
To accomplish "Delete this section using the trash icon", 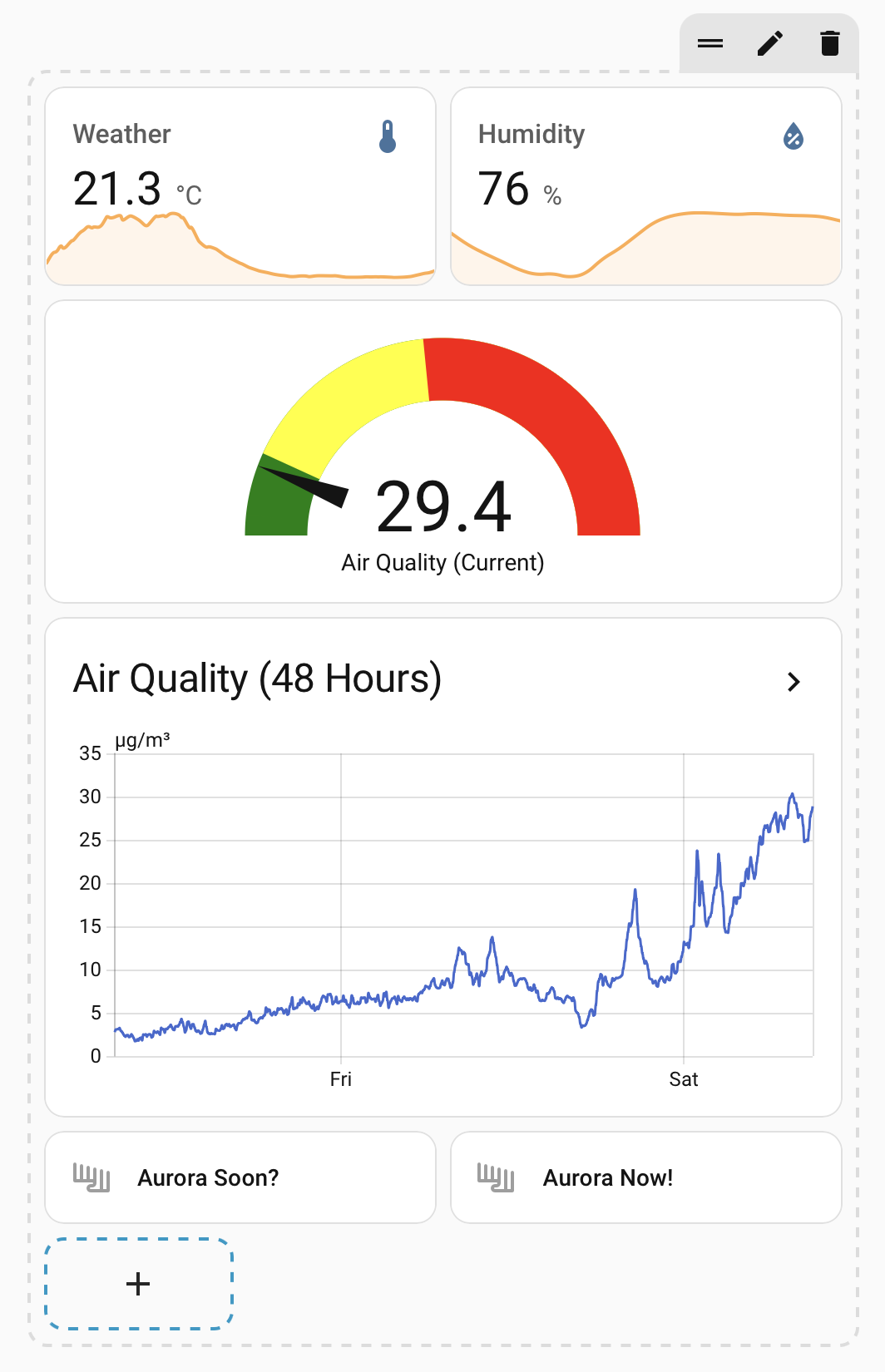I will click(x=829, y=43).
